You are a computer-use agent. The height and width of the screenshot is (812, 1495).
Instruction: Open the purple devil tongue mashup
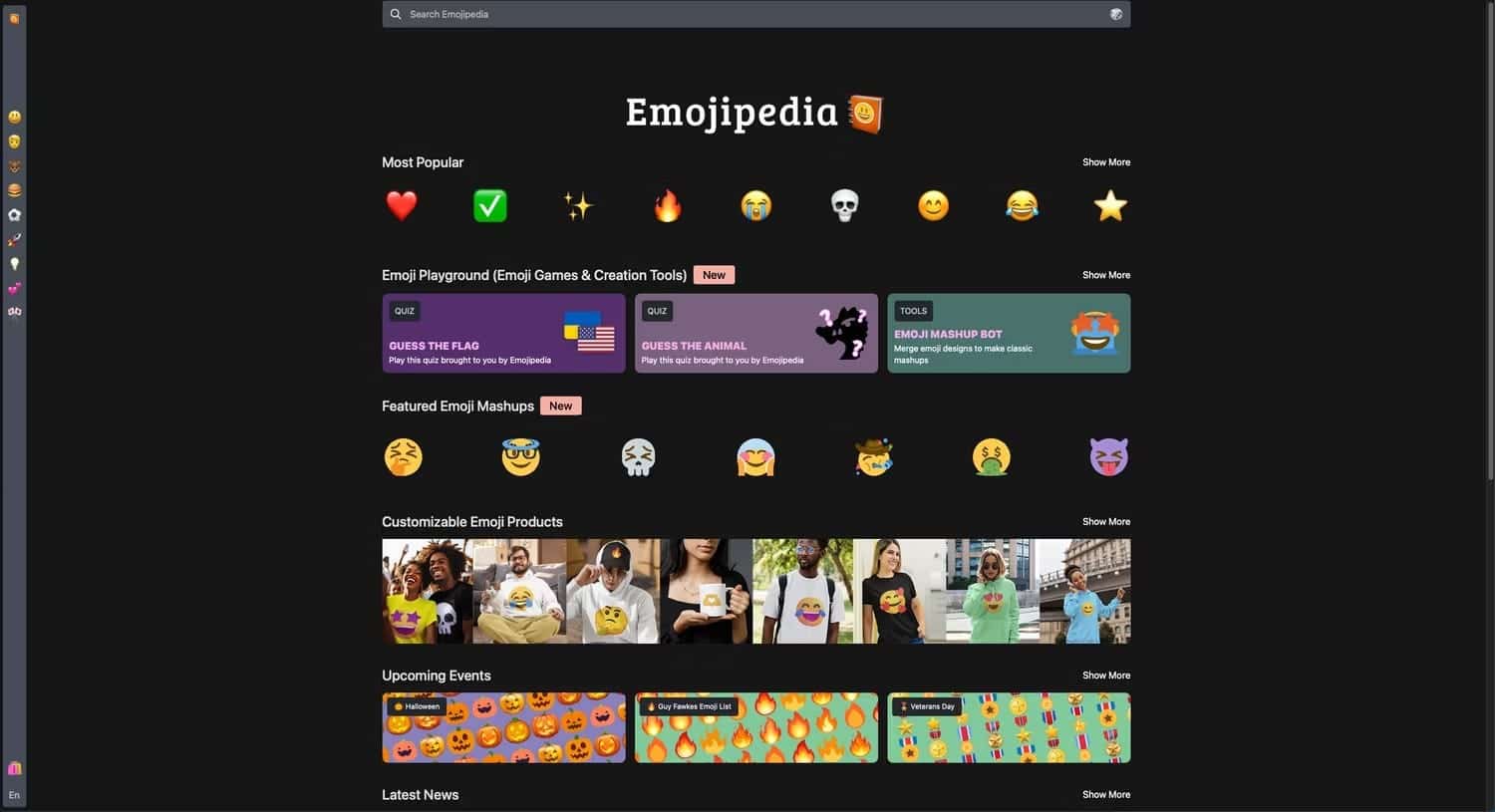pos(1108,457)
